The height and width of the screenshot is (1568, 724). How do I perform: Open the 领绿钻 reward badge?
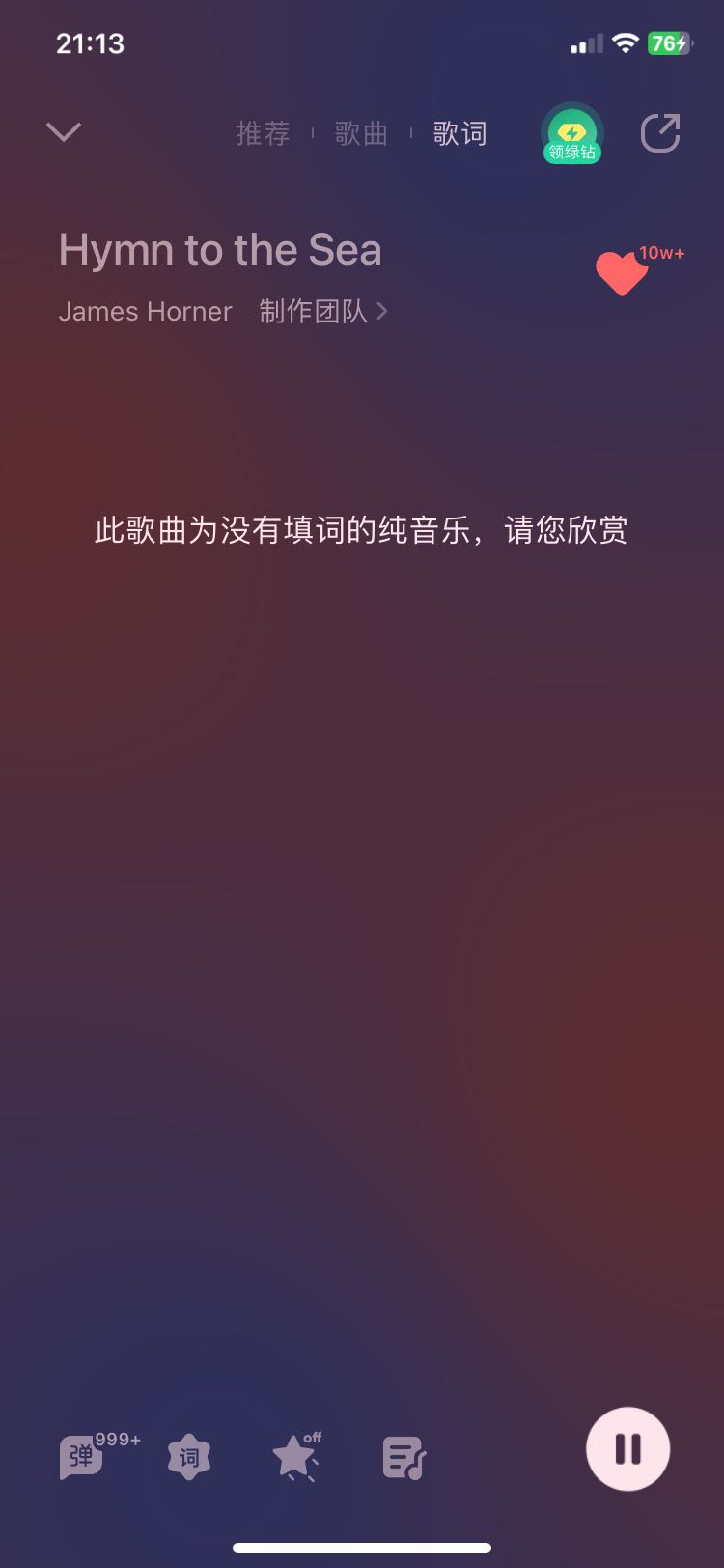pos(572,135)
